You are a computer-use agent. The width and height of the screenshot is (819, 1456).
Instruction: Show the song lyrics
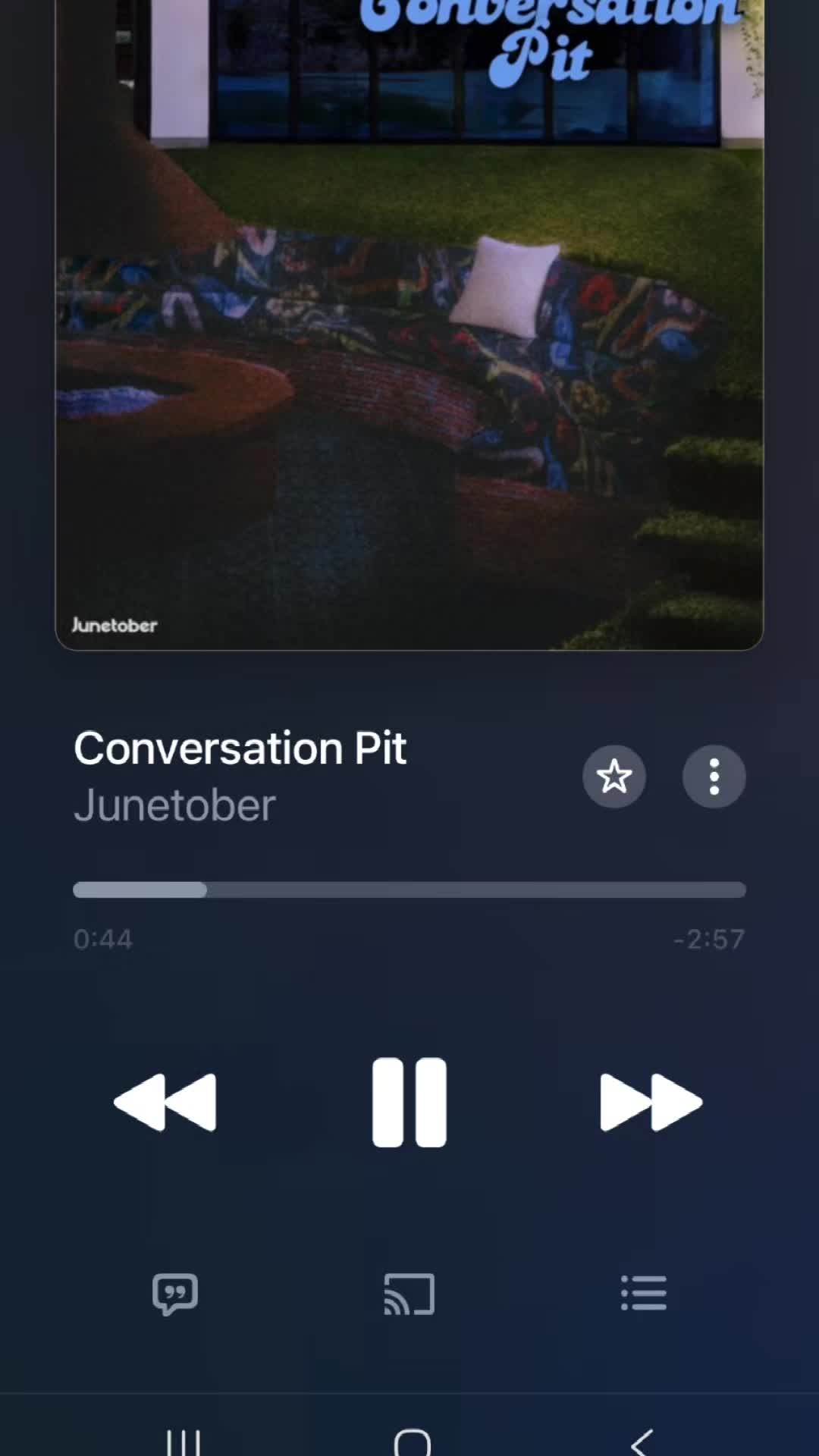175,1294
